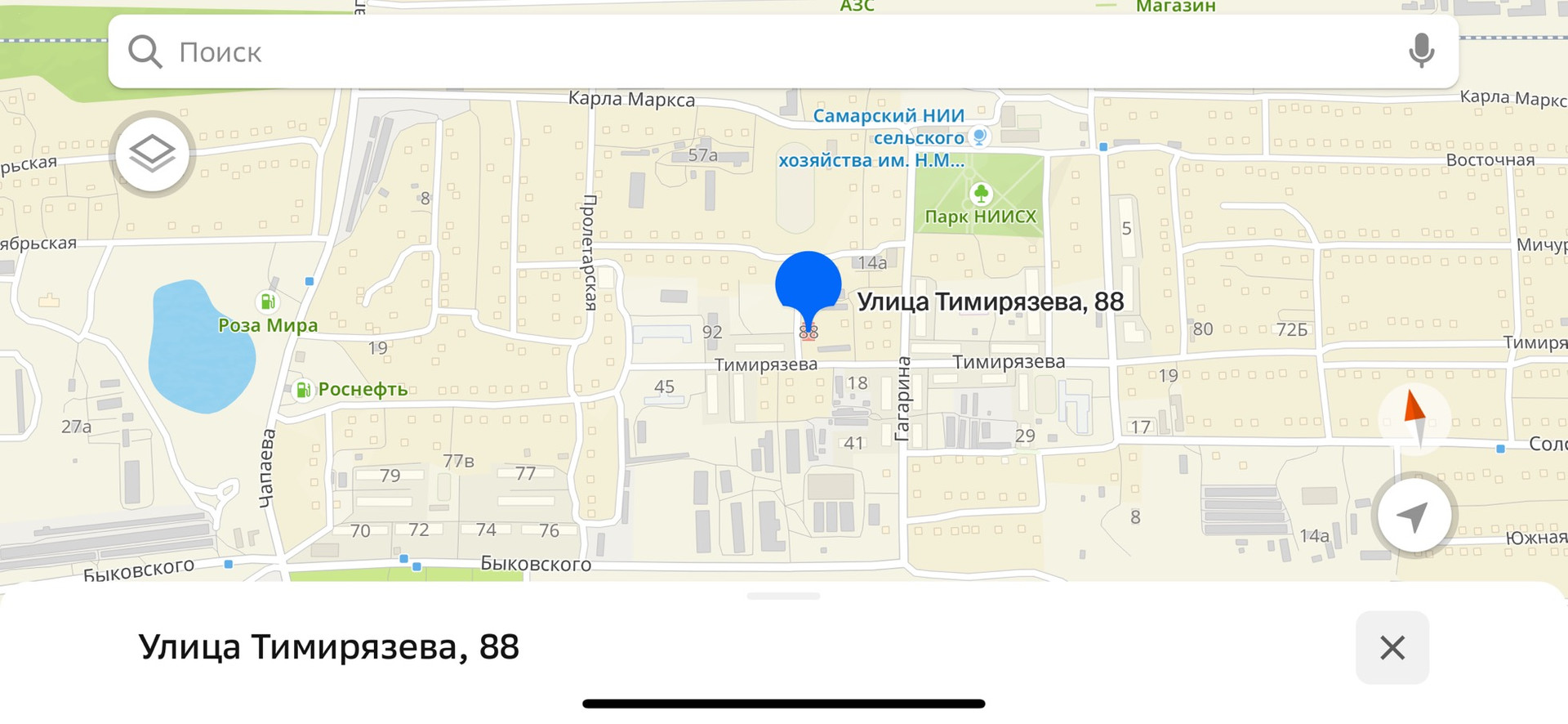Start voice search with the microphone
Viewport: 1568px width, 724px height.
(x=1421, y=51)
